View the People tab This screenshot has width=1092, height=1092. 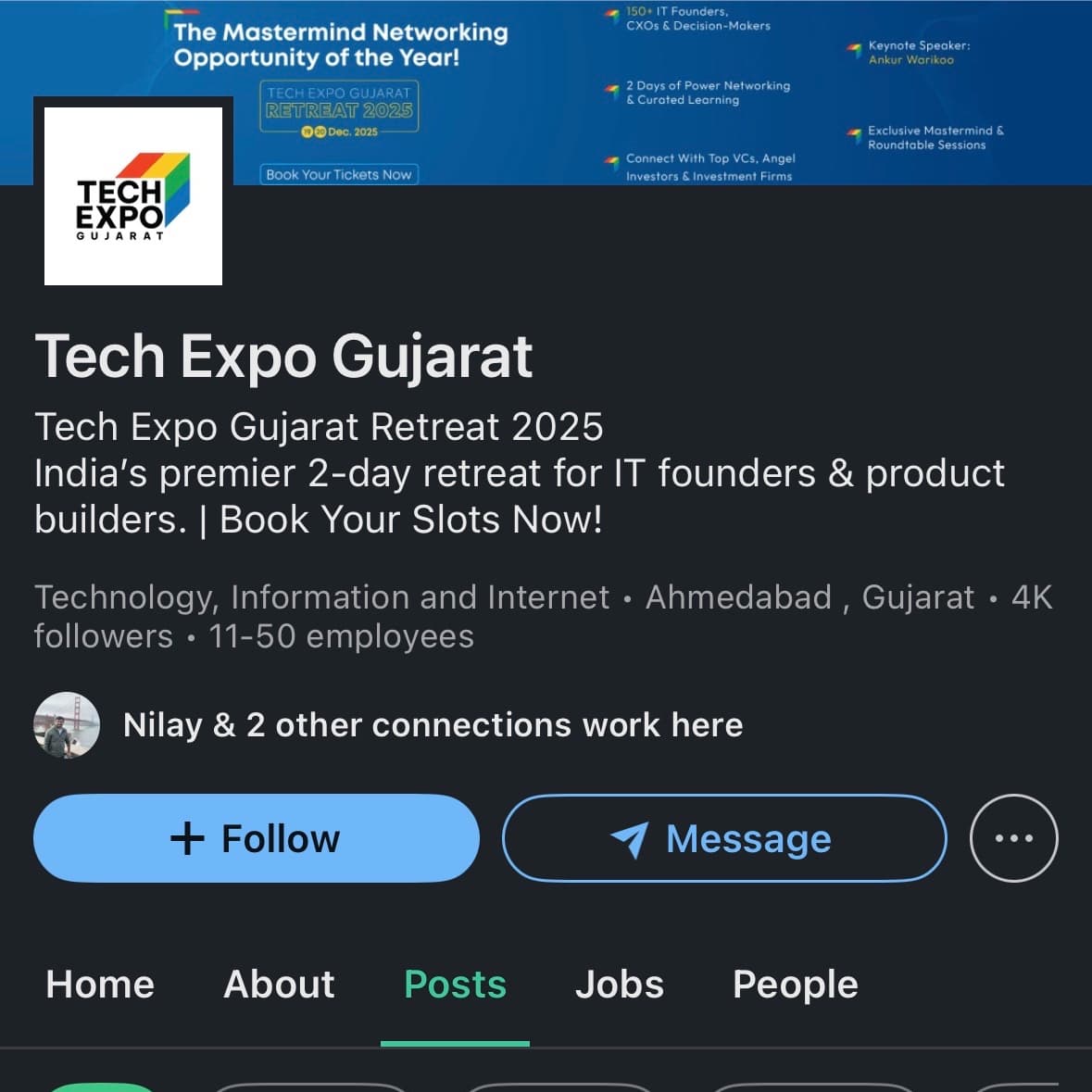click(795, 985)
